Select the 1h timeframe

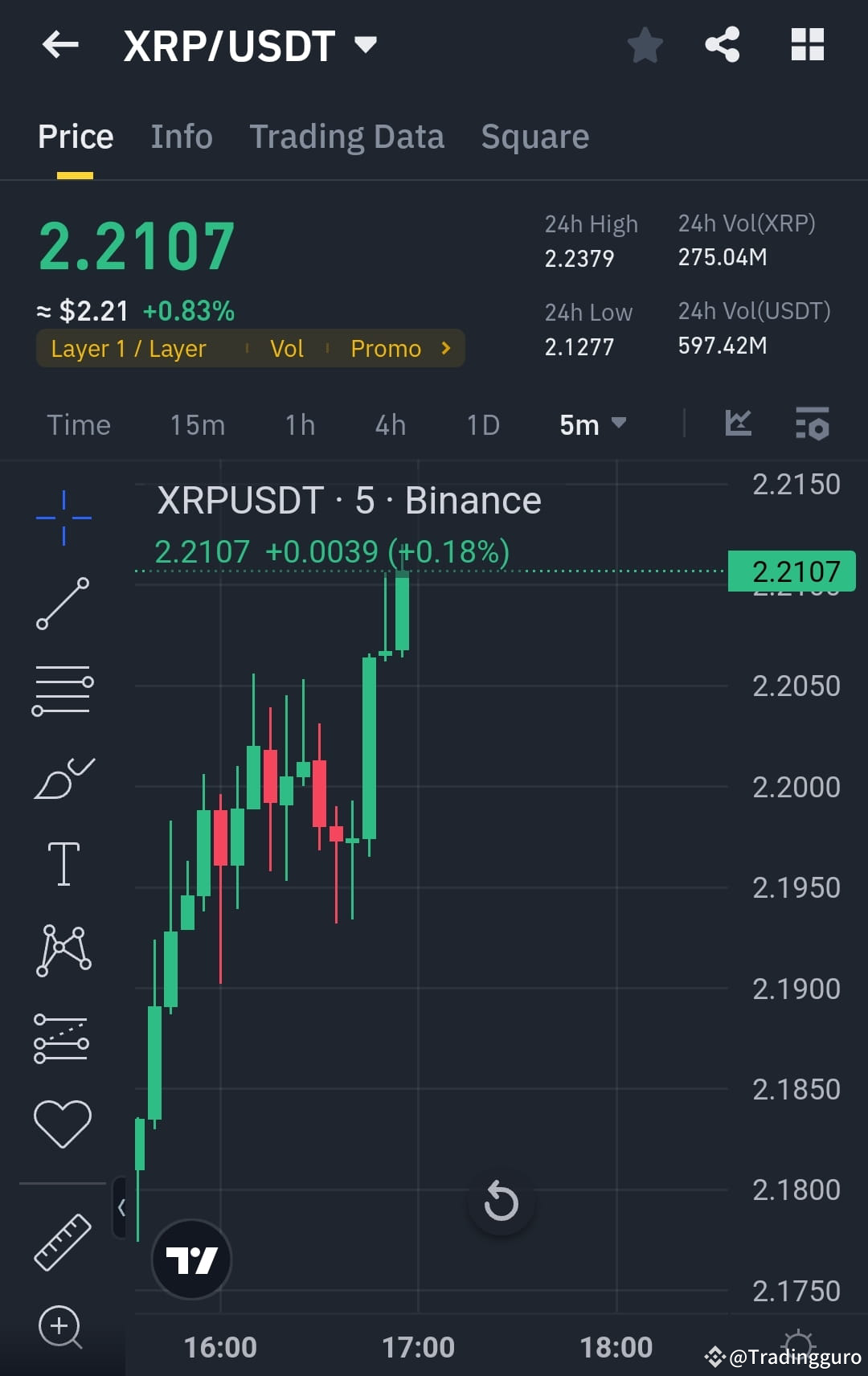click(x=298, y=424)
